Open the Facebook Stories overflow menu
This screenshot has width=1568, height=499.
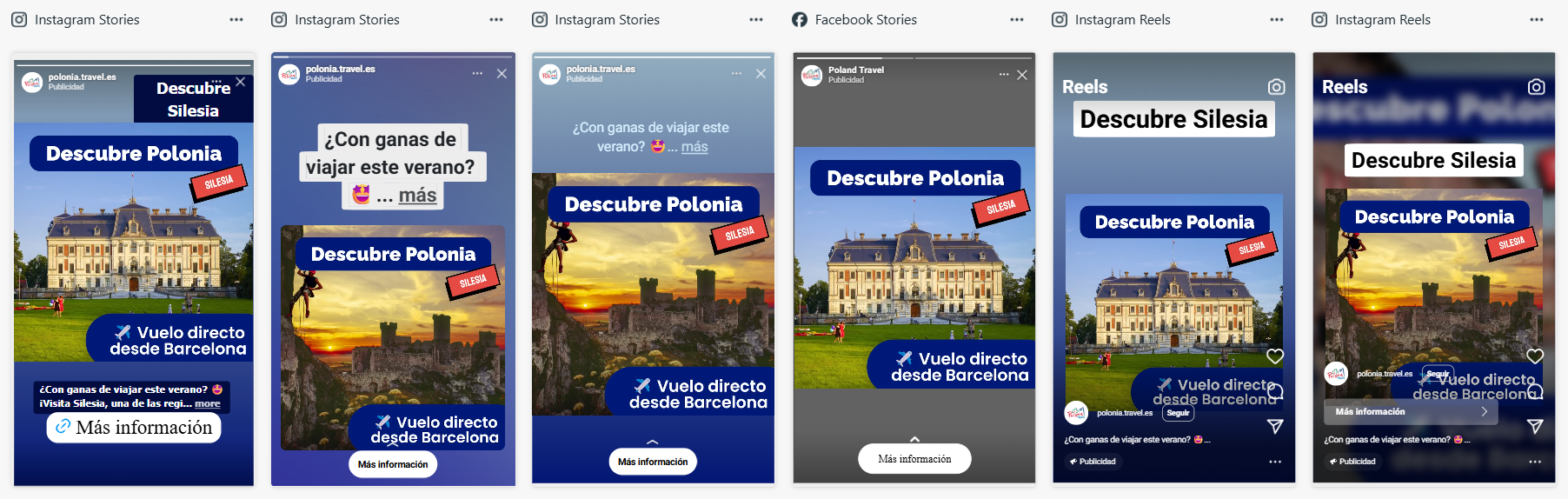[1016, 19]
